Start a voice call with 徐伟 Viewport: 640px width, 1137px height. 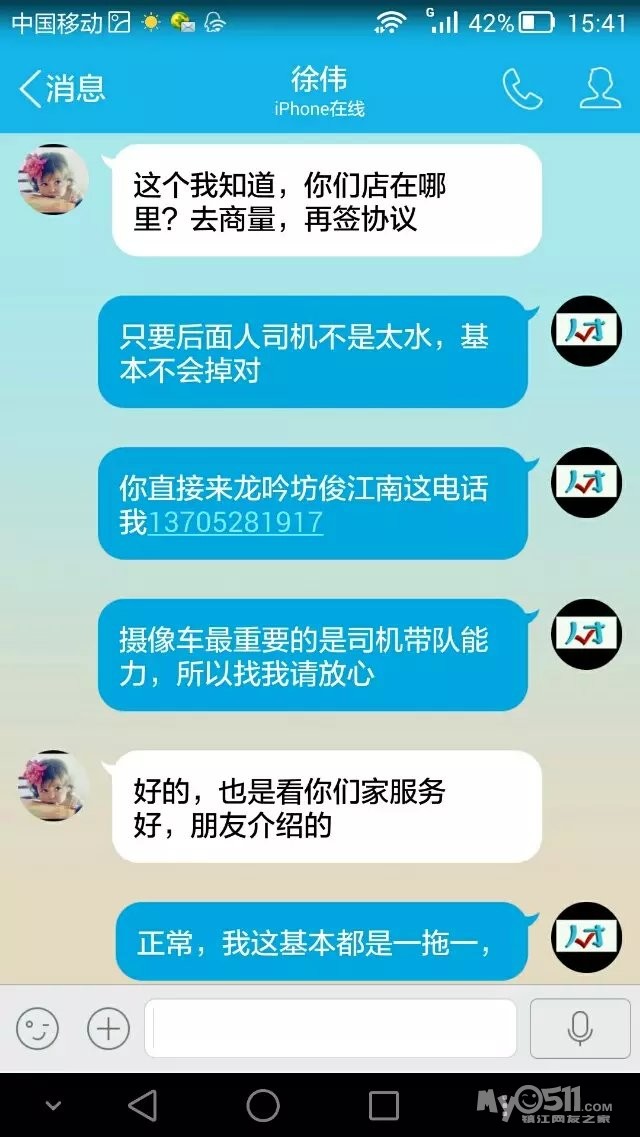click(x=522, y=89)
